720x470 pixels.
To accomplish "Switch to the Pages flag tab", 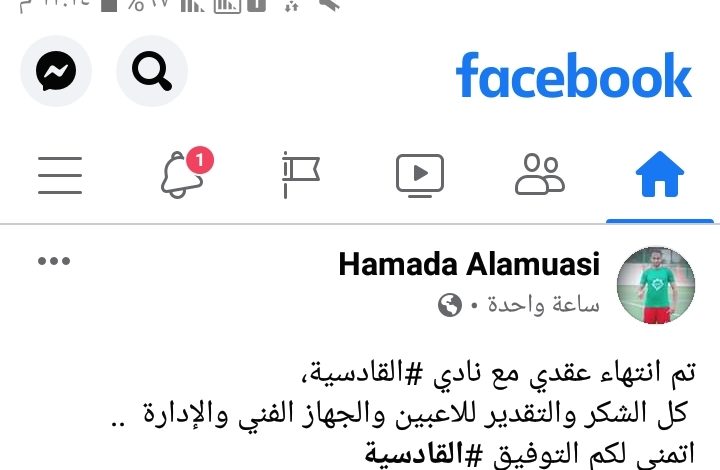I will pyautogui.click(x=300, y=175).
